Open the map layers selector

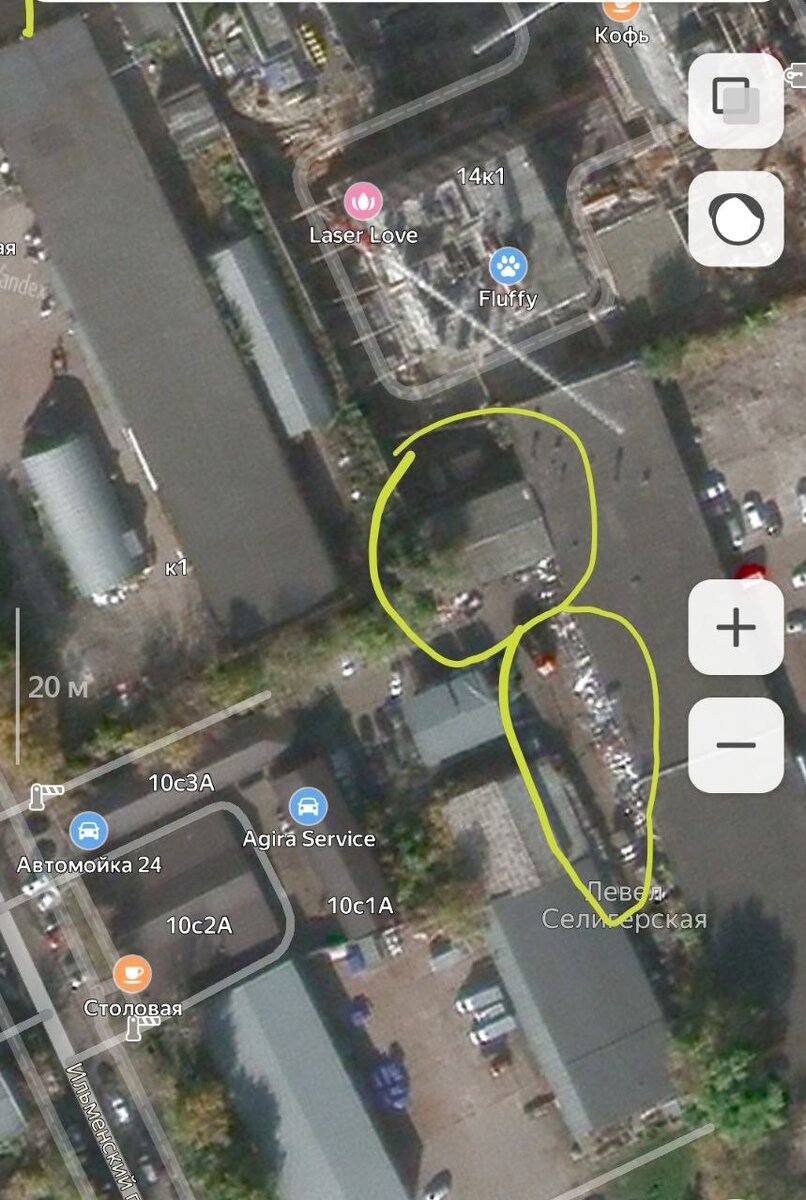[x=736, y=101]
